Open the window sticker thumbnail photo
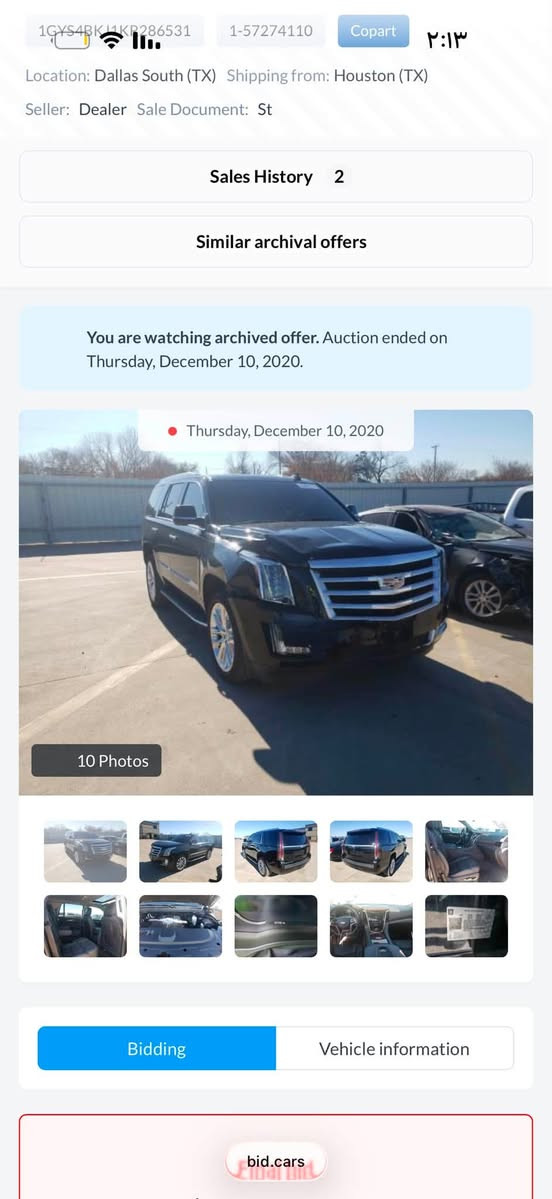The width and height of the screenshot is (552, 1199). (x=466, y=926)
